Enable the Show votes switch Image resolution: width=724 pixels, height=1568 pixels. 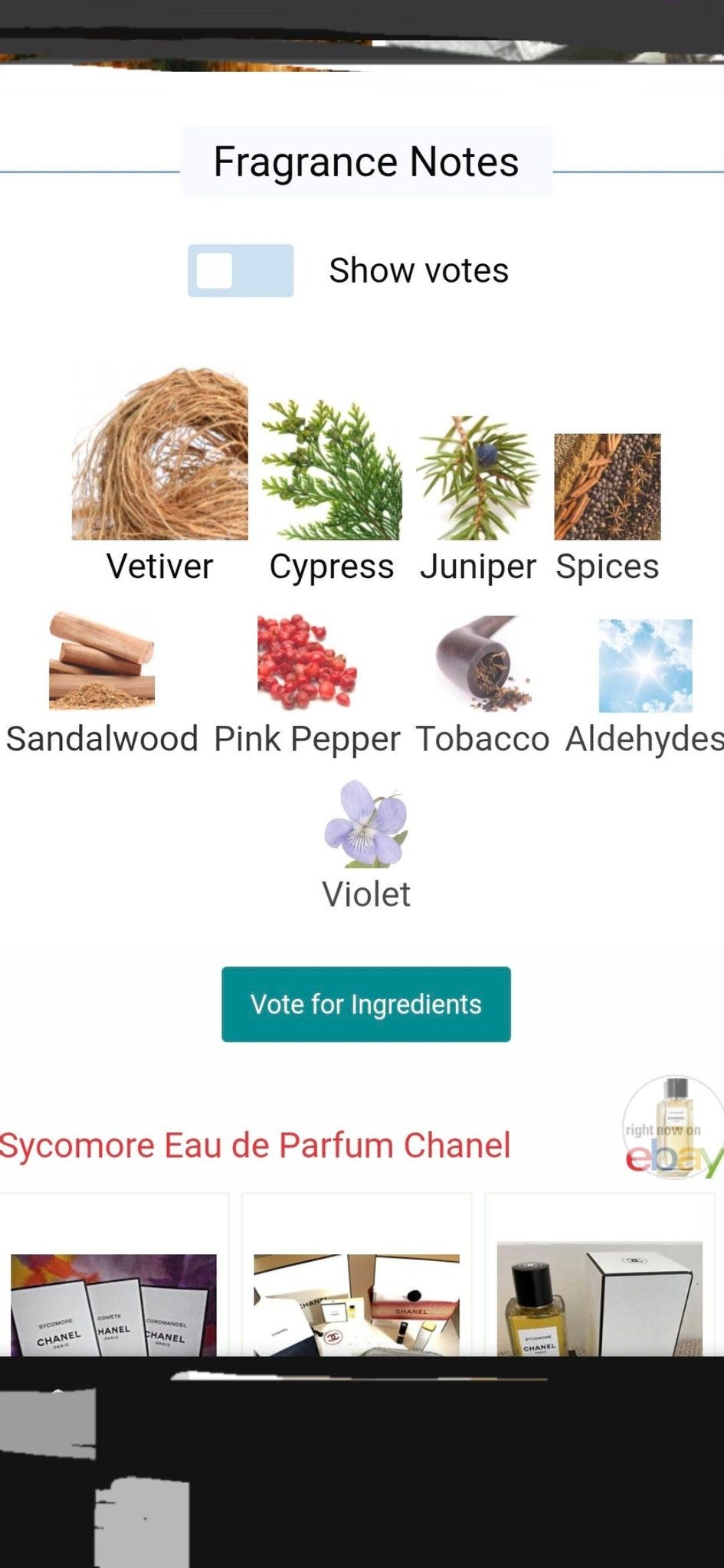pyautogui.click(x=241, y=270)
